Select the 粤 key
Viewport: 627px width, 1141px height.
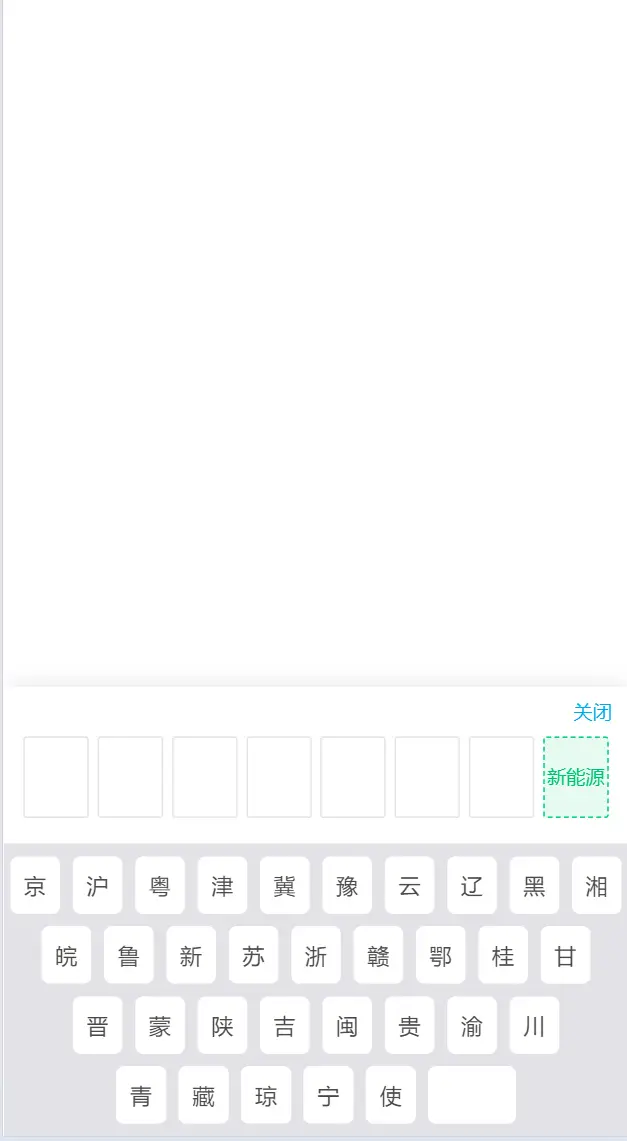160,886
